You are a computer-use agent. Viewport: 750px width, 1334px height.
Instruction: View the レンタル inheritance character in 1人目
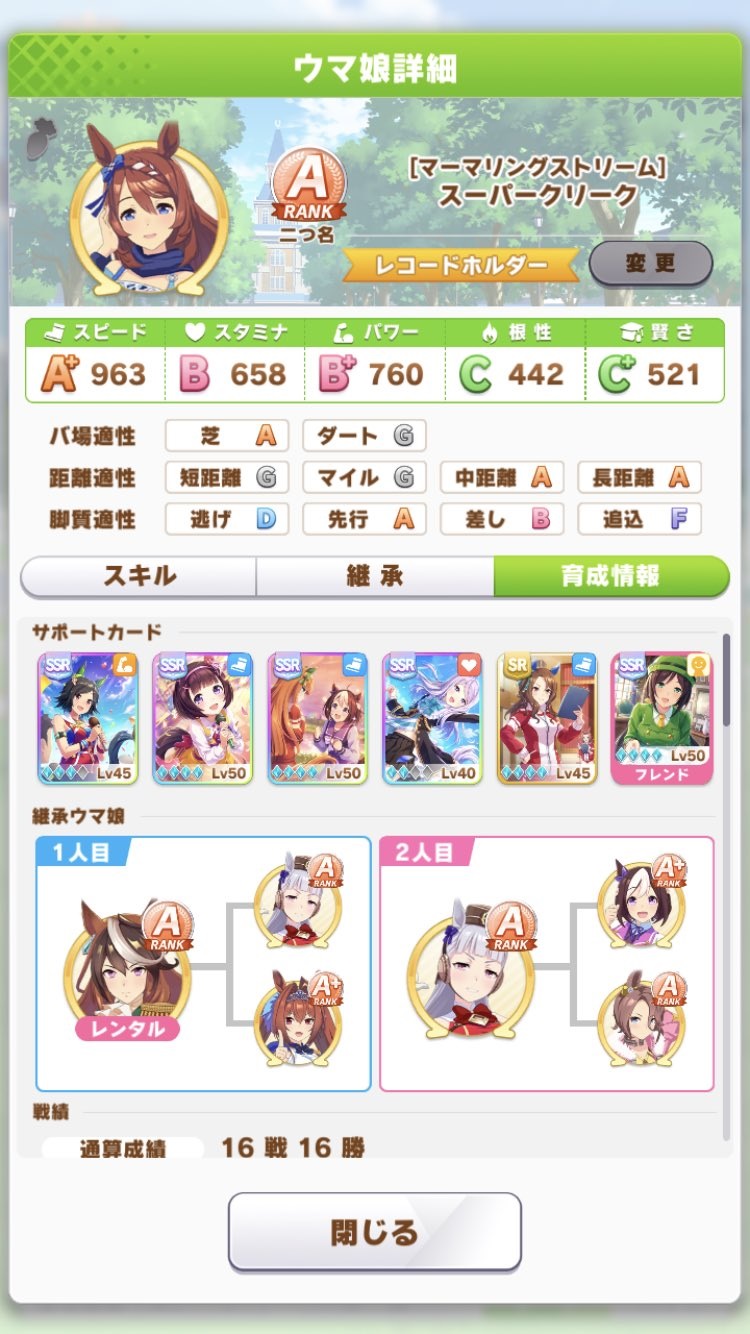(126, 970)
